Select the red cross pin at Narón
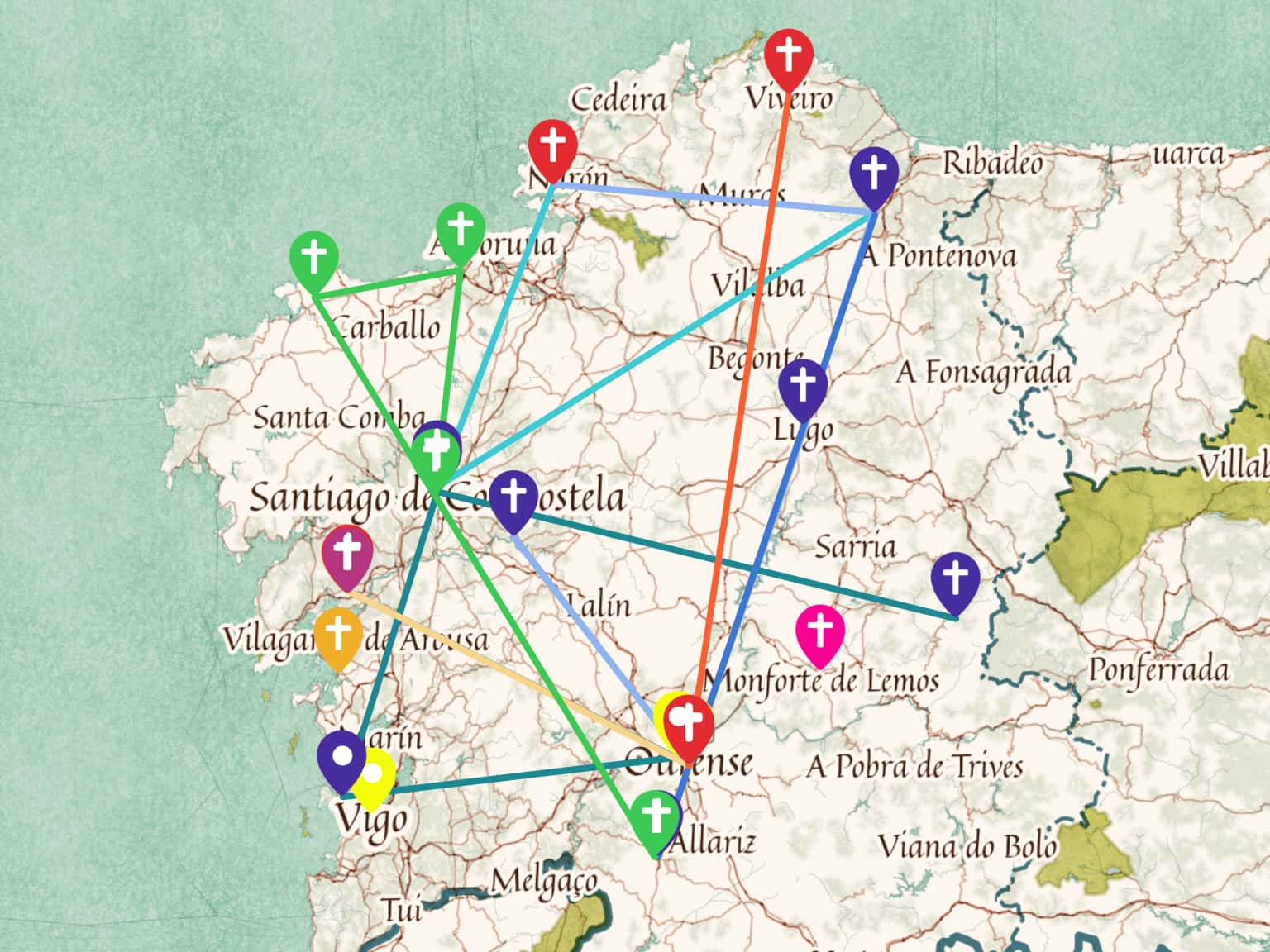The height and width of the screenshot is (952, 1270). point(552,145)
